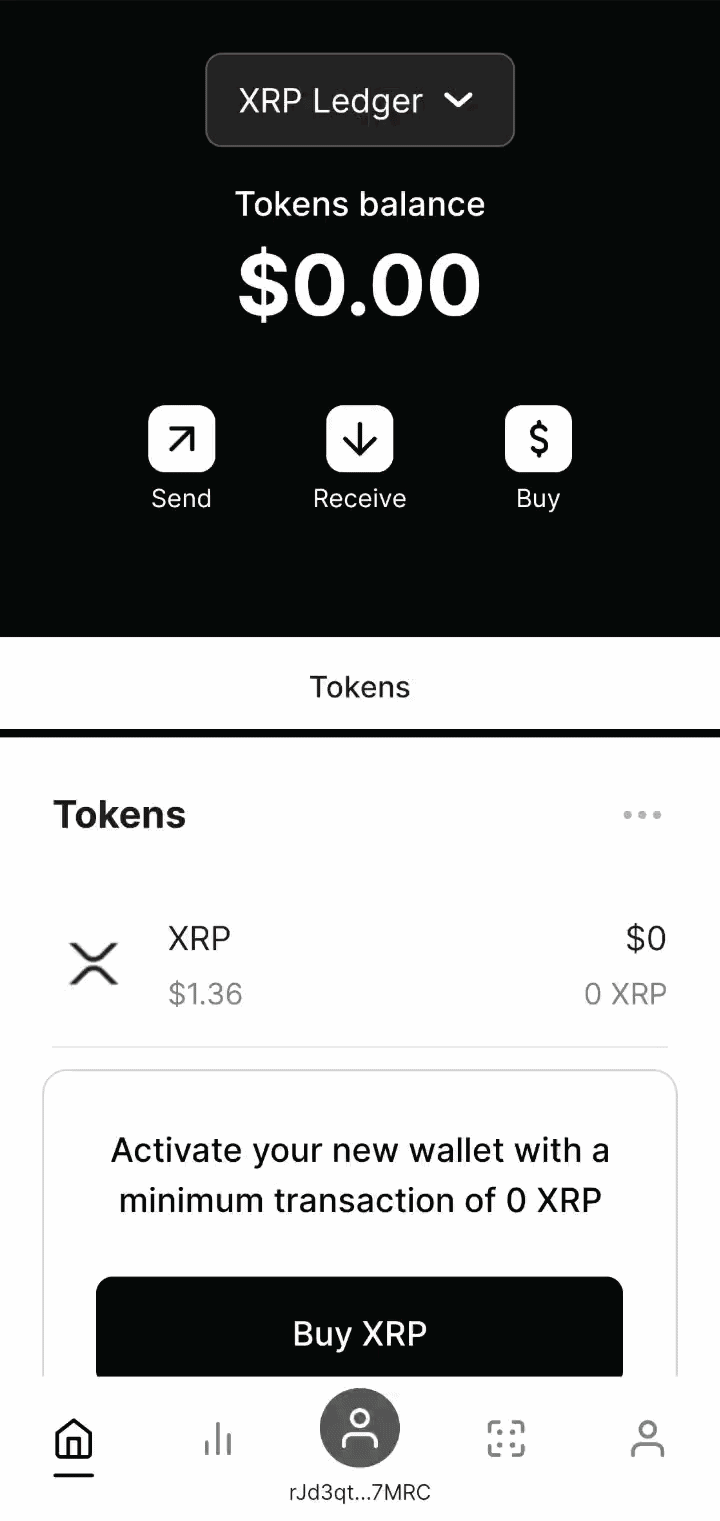Tap the central wallet account icon

pyautogui.click(x=360, y=1428)
